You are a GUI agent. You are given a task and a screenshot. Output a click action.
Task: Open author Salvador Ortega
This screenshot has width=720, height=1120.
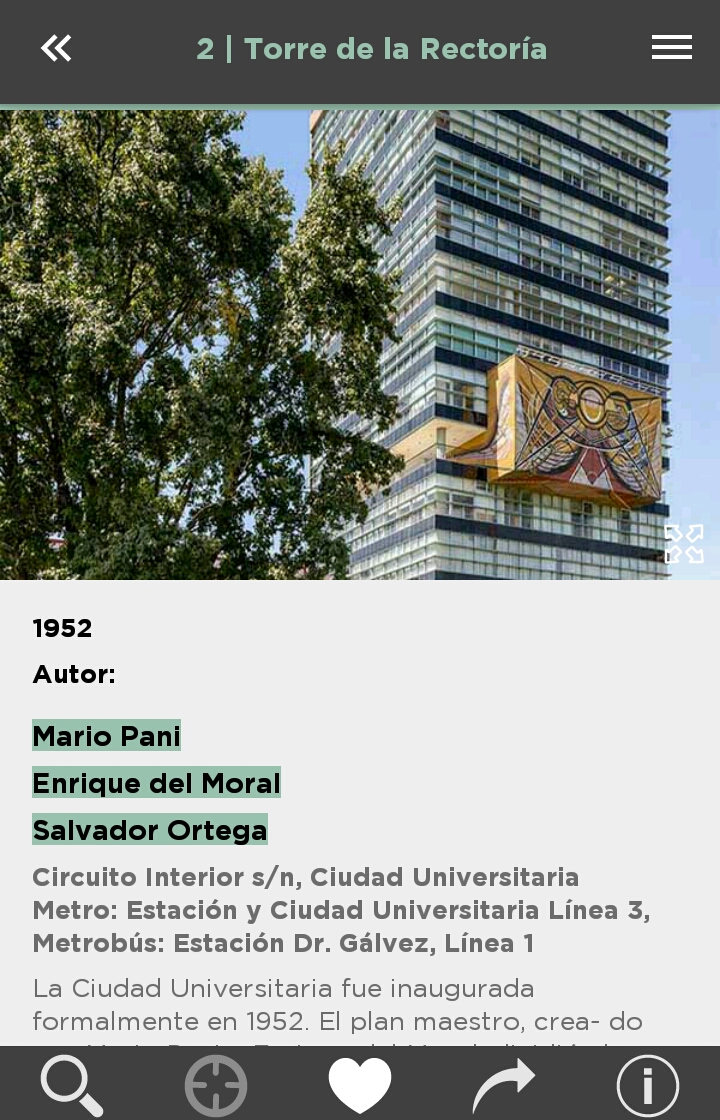pos(150,830)
